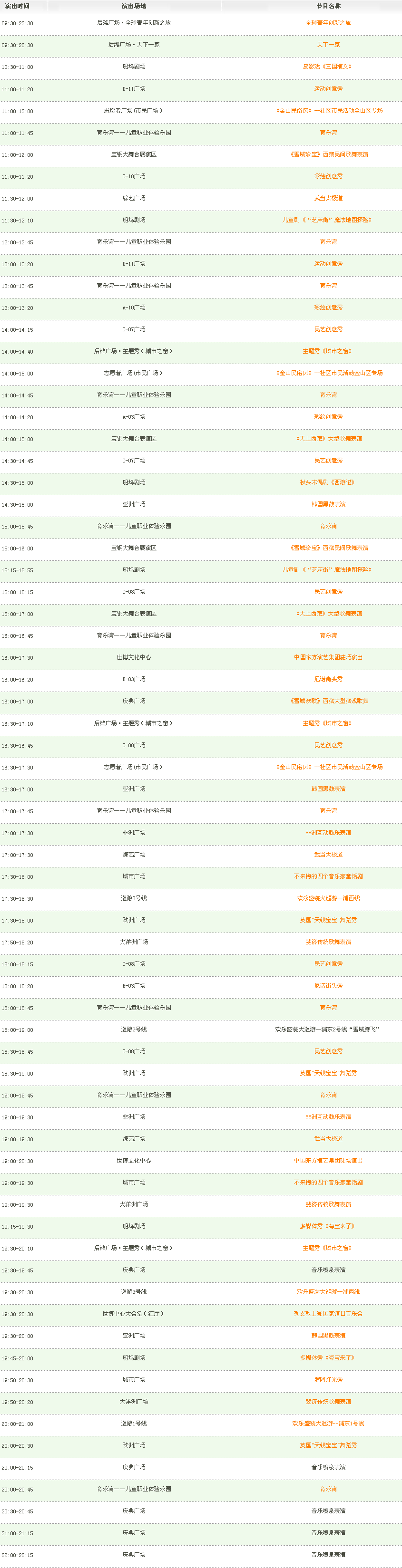
Task: Open 欢乐盛装大巡游--浦东1号线 link
Action: [x=328, y=1424]
